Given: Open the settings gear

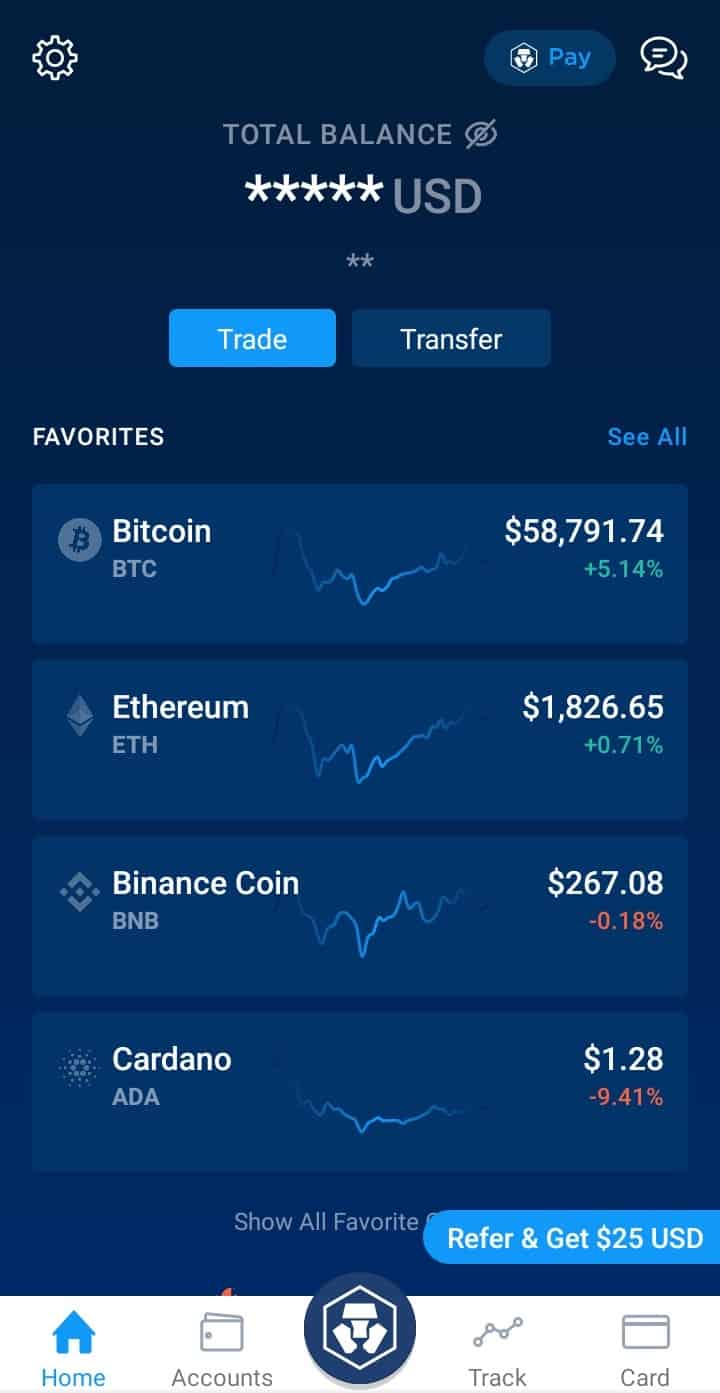Looking at the screenshot, I should (x=55, y=58).
